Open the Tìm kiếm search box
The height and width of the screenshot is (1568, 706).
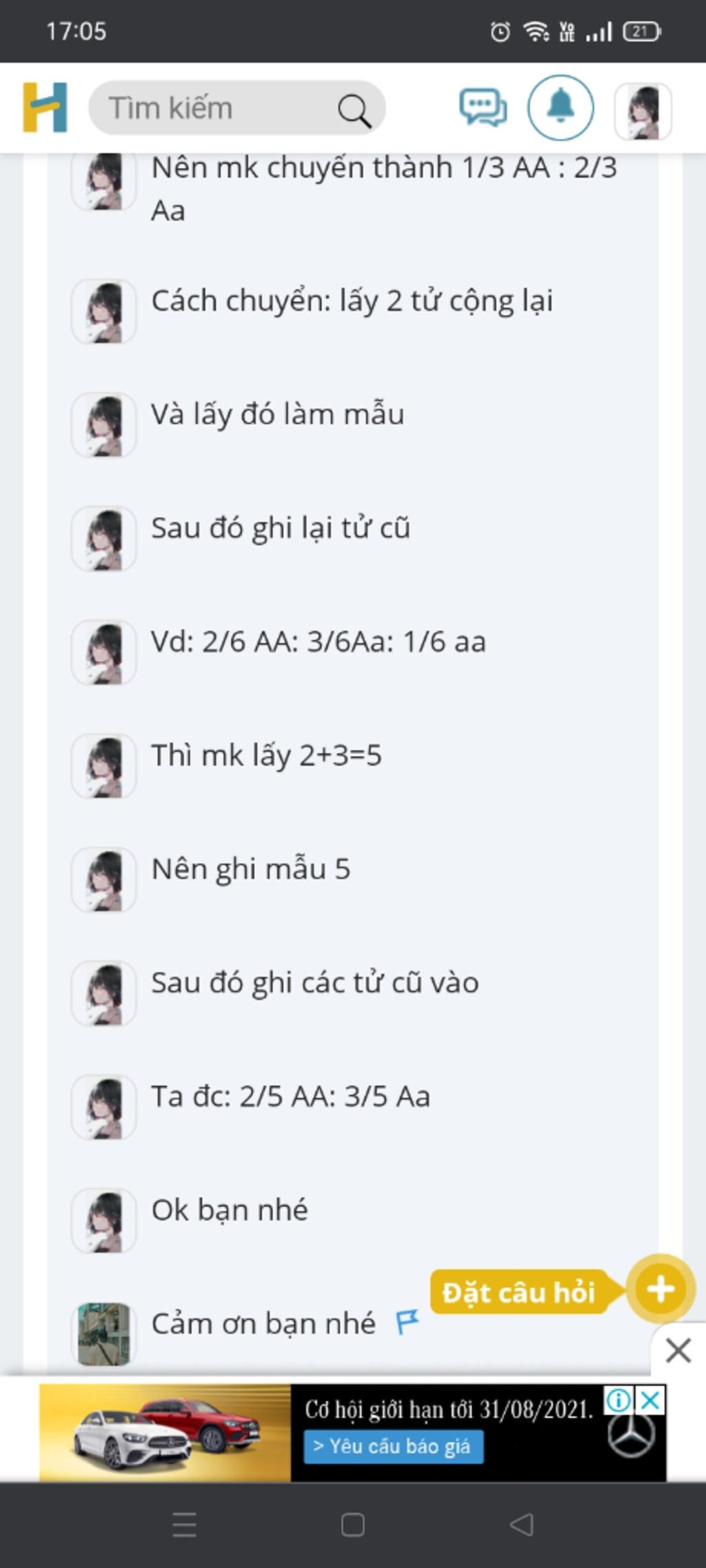tap(221, 108)
